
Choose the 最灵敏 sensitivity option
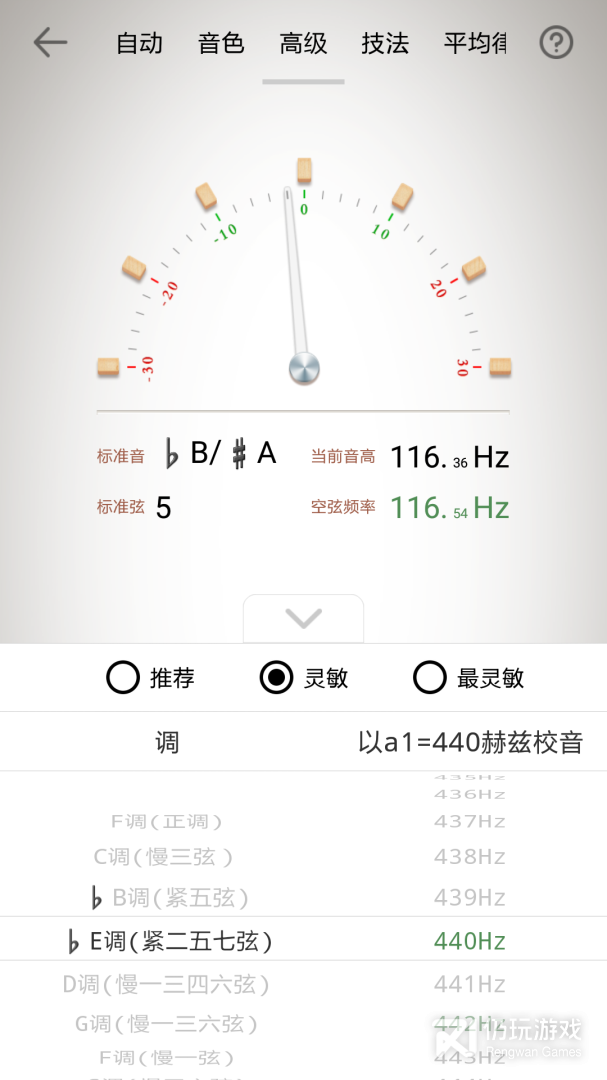(469, 678)
